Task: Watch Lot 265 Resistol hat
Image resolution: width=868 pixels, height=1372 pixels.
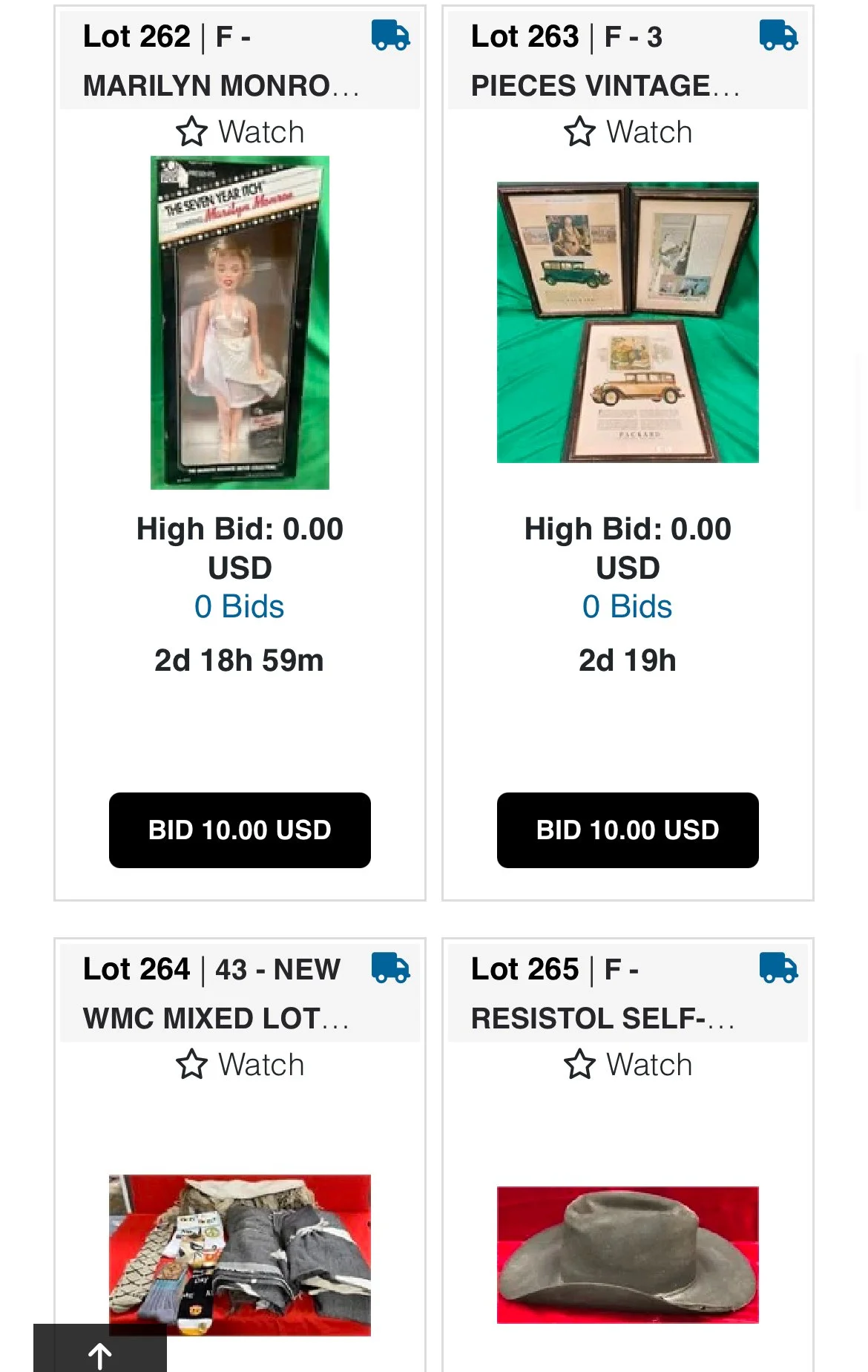Action: tap(628, 1065)
